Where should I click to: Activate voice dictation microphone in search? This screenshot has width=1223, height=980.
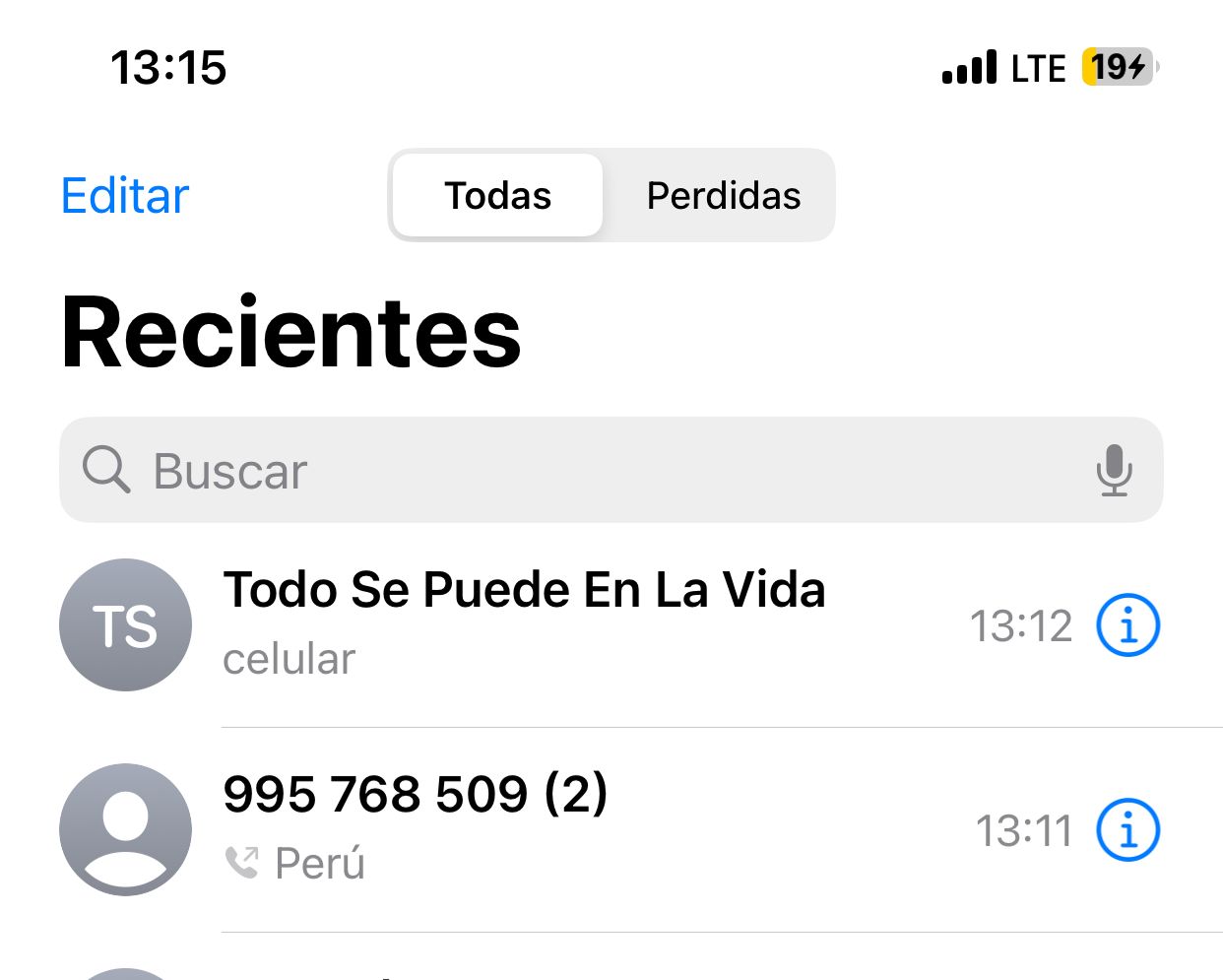1114,471
